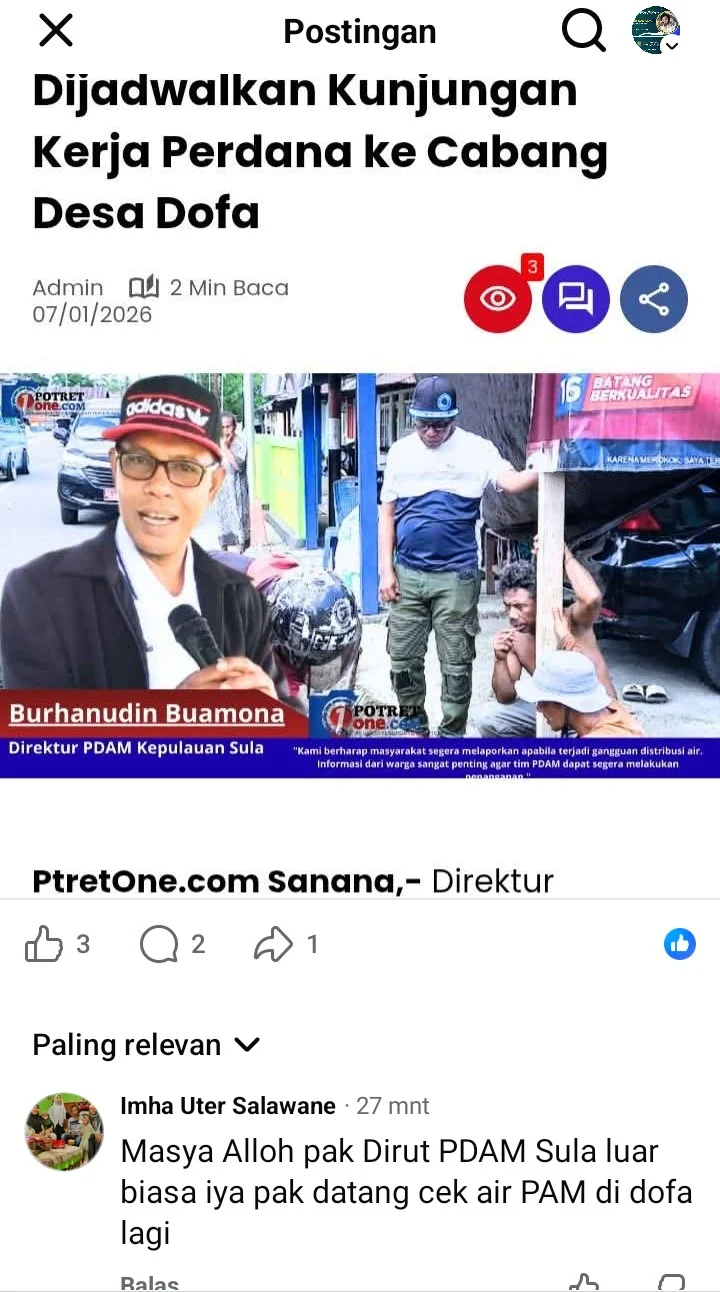Image resolution: width=720 pixels, height=1292 pixels.
Task: View who reacted to the post
Action: (680, 944)
